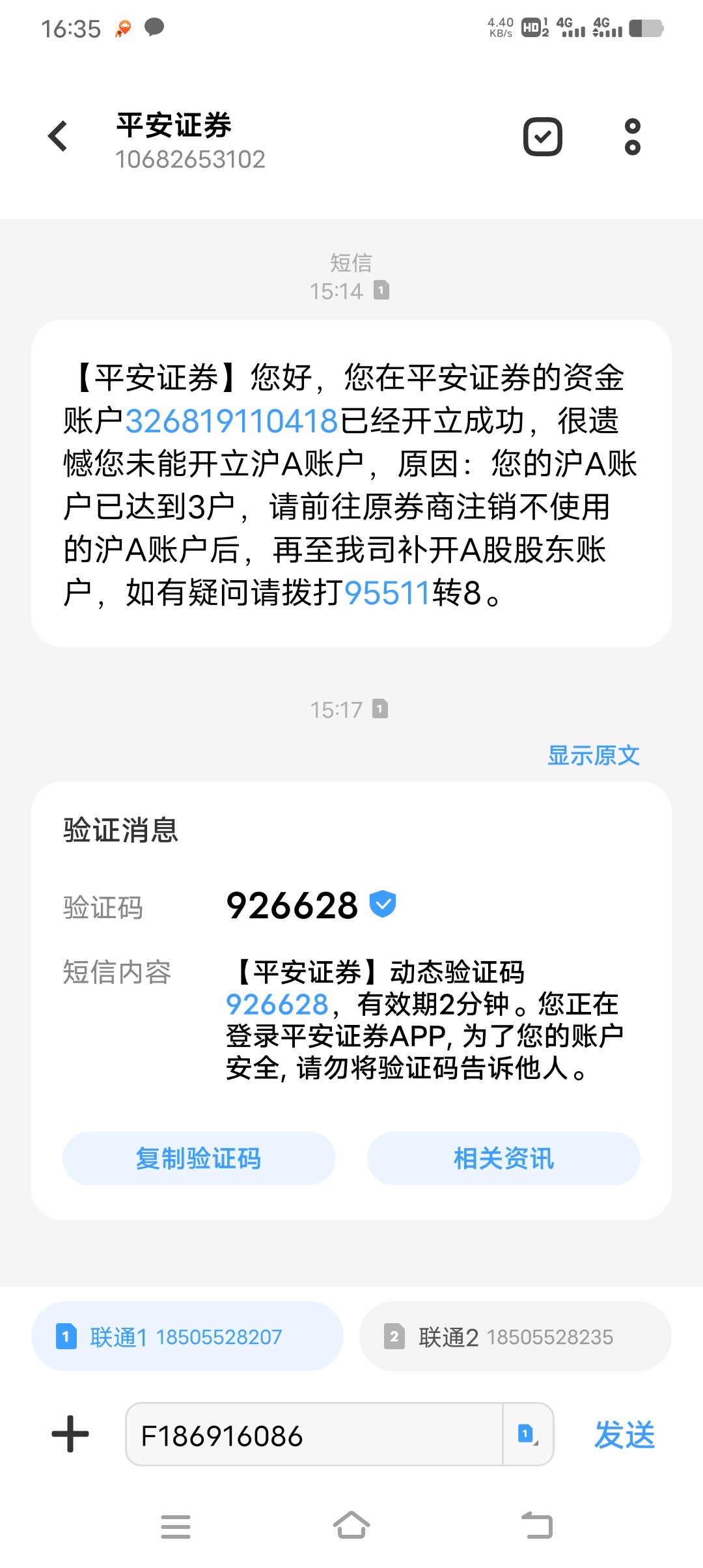
Task: Open recent apps from navigation bar
Action: tap(176, 1526)
